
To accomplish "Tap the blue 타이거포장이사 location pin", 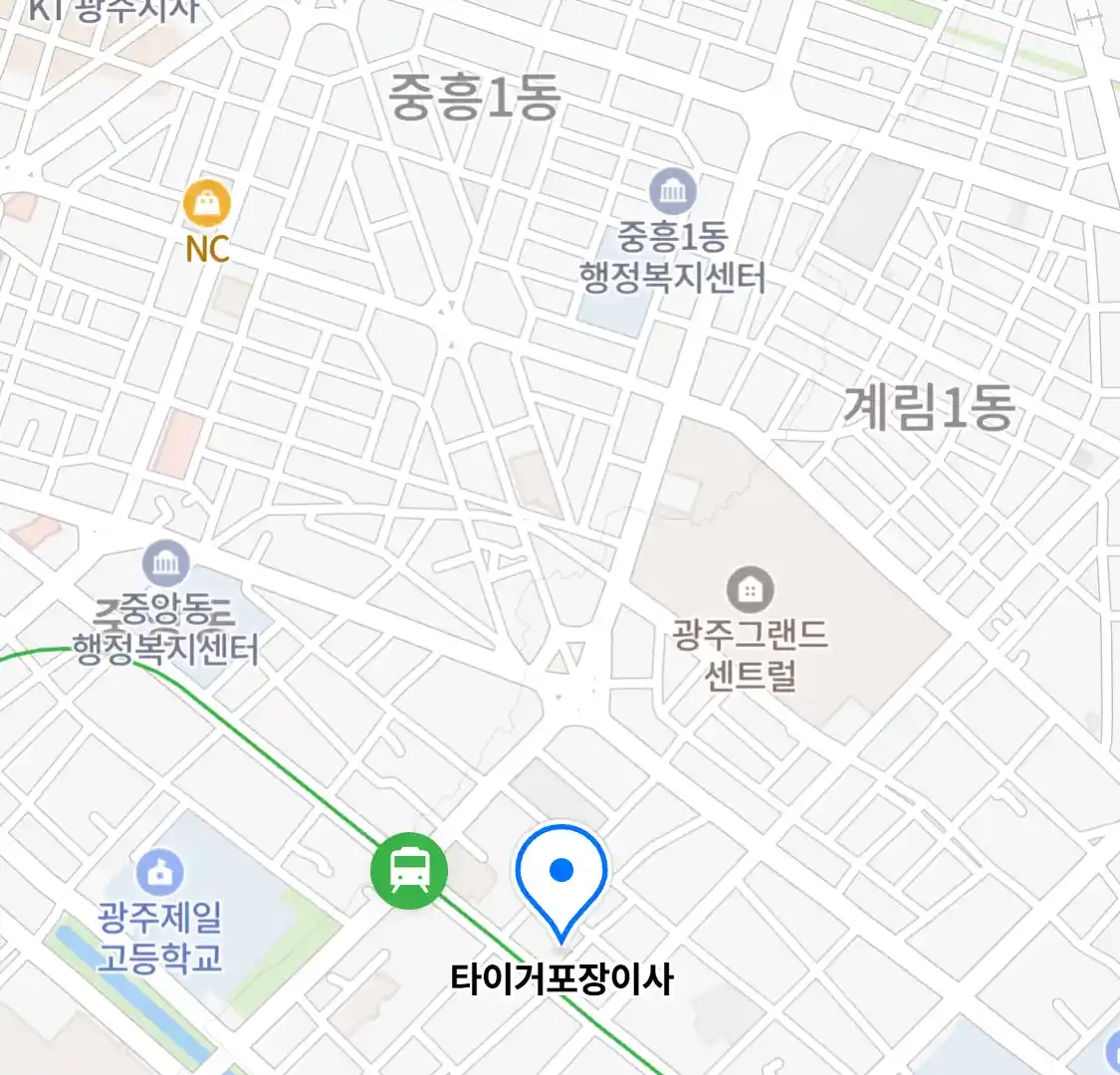I will tap(561, 874).
